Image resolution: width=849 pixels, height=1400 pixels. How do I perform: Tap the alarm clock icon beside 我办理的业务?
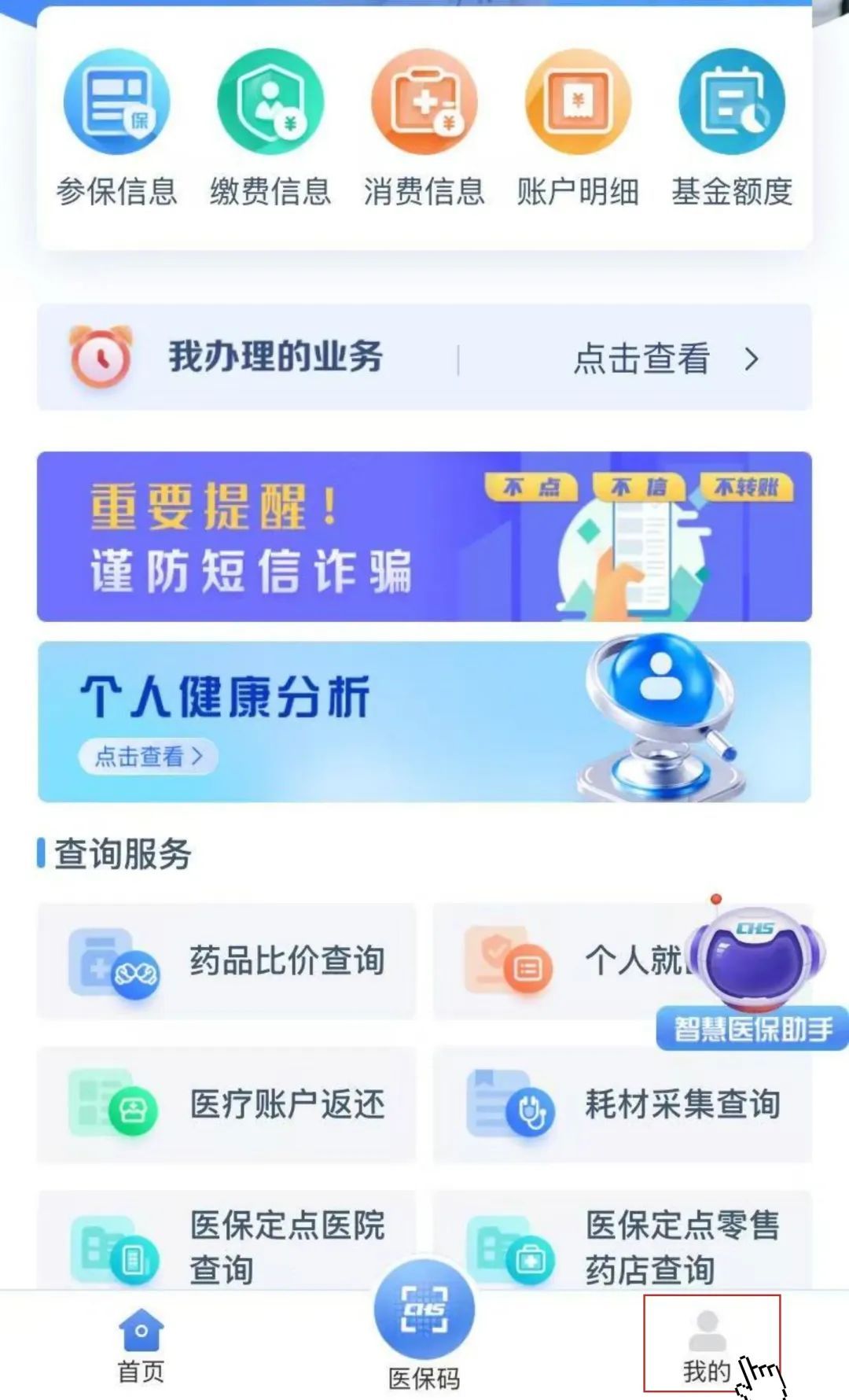(x=101, y=359)
